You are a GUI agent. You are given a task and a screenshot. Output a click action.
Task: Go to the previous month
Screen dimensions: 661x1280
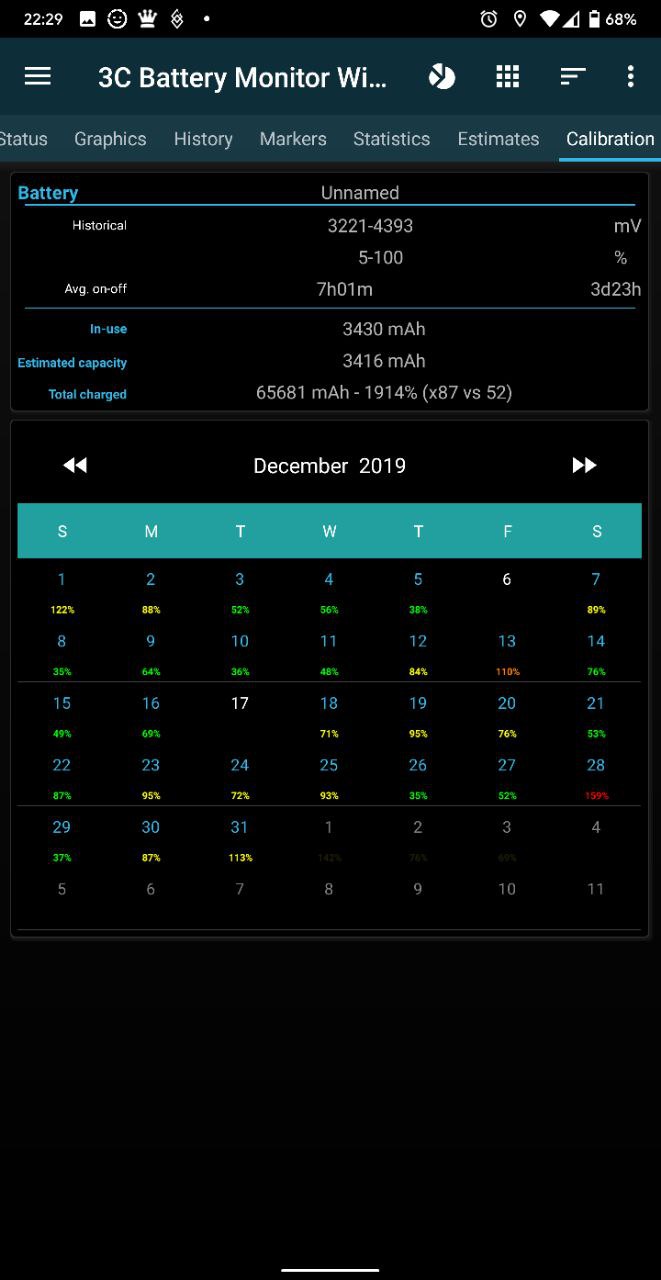click(x=75, y=465)
